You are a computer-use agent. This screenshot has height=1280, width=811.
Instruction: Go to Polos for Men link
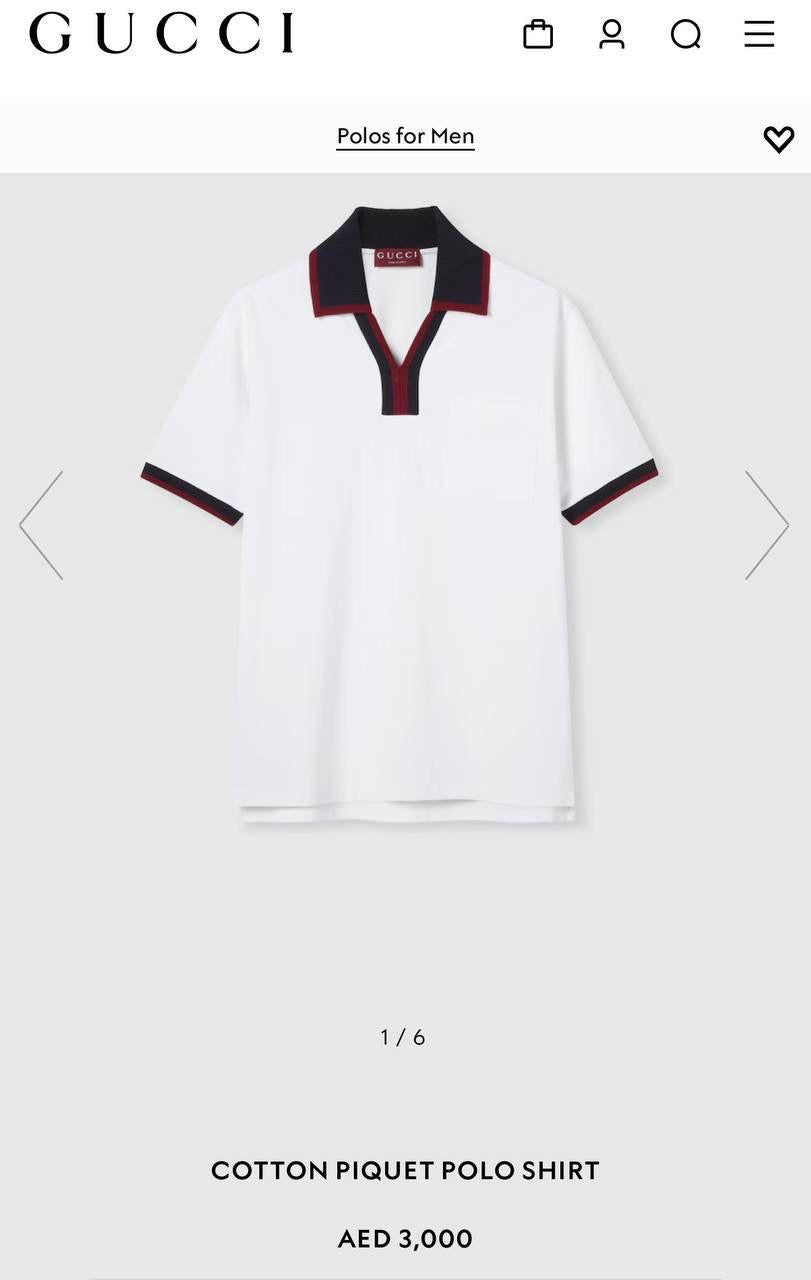pos(405,136)
